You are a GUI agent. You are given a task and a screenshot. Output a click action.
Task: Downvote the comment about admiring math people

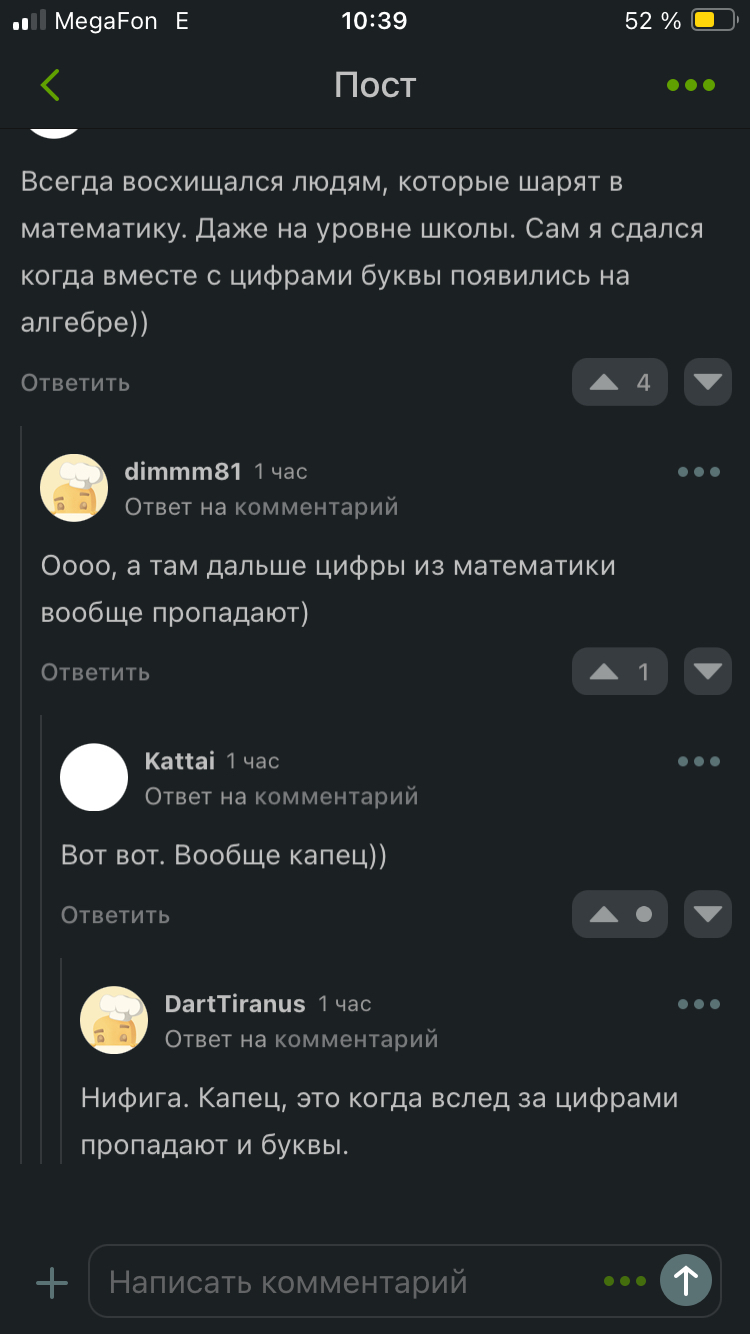point(708,382)
